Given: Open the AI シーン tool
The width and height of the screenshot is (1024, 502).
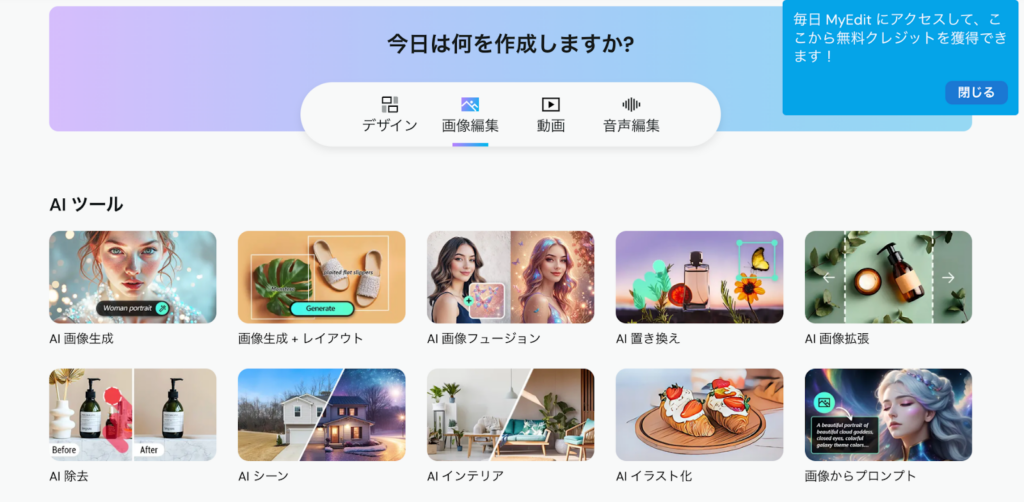Looking at the screenshot, I should (321, 414).
